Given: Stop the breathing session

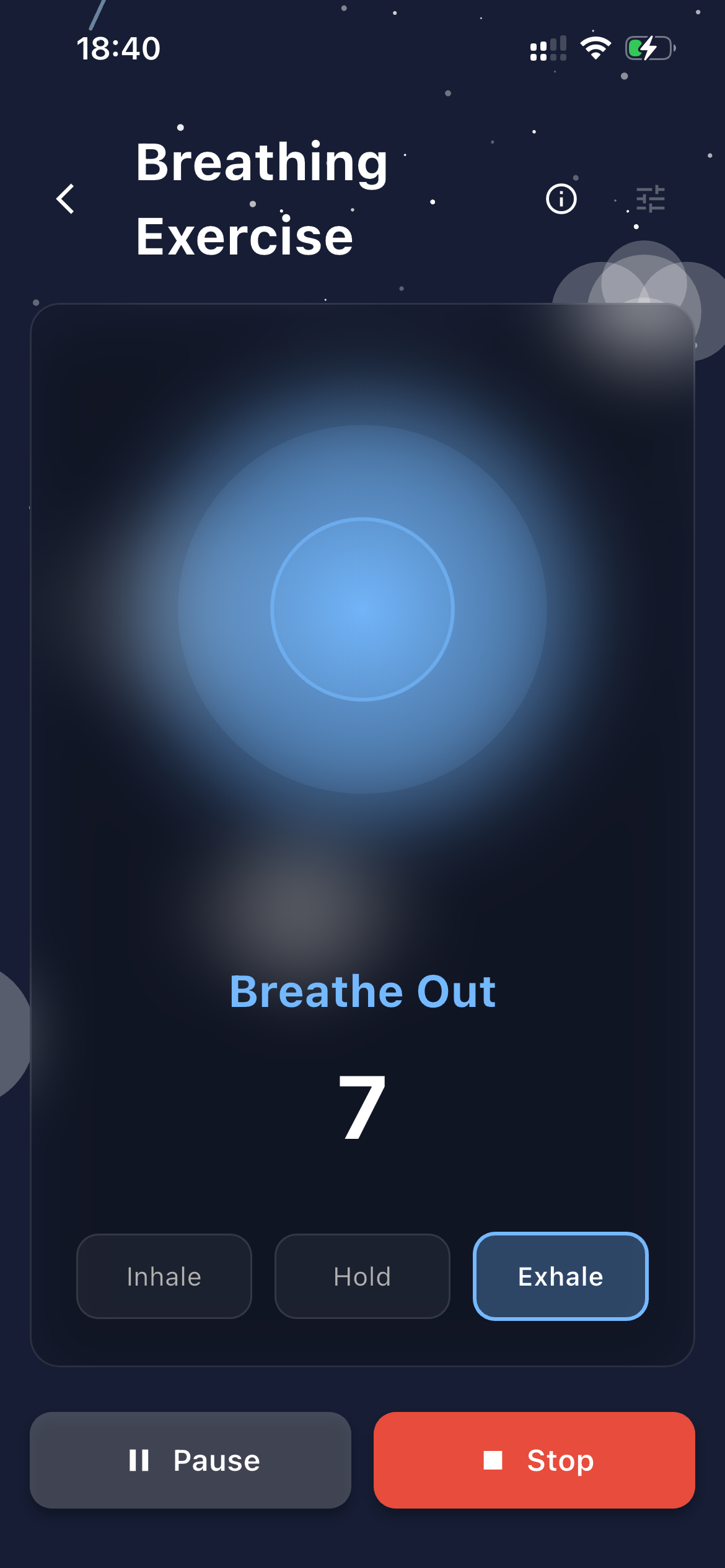Looking at the screenshot, I should click(534, 1460).
